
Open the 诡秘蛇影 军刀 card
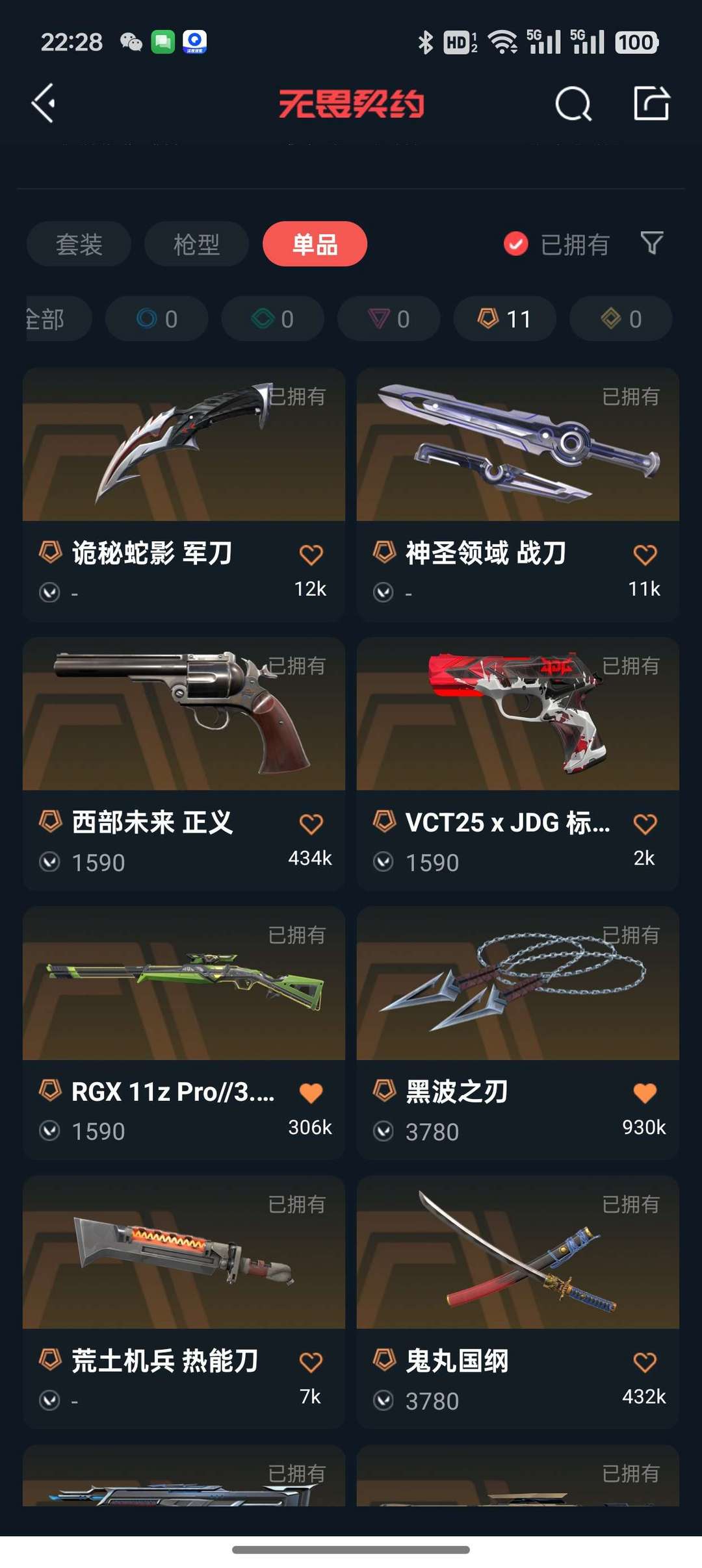(184, 495)
